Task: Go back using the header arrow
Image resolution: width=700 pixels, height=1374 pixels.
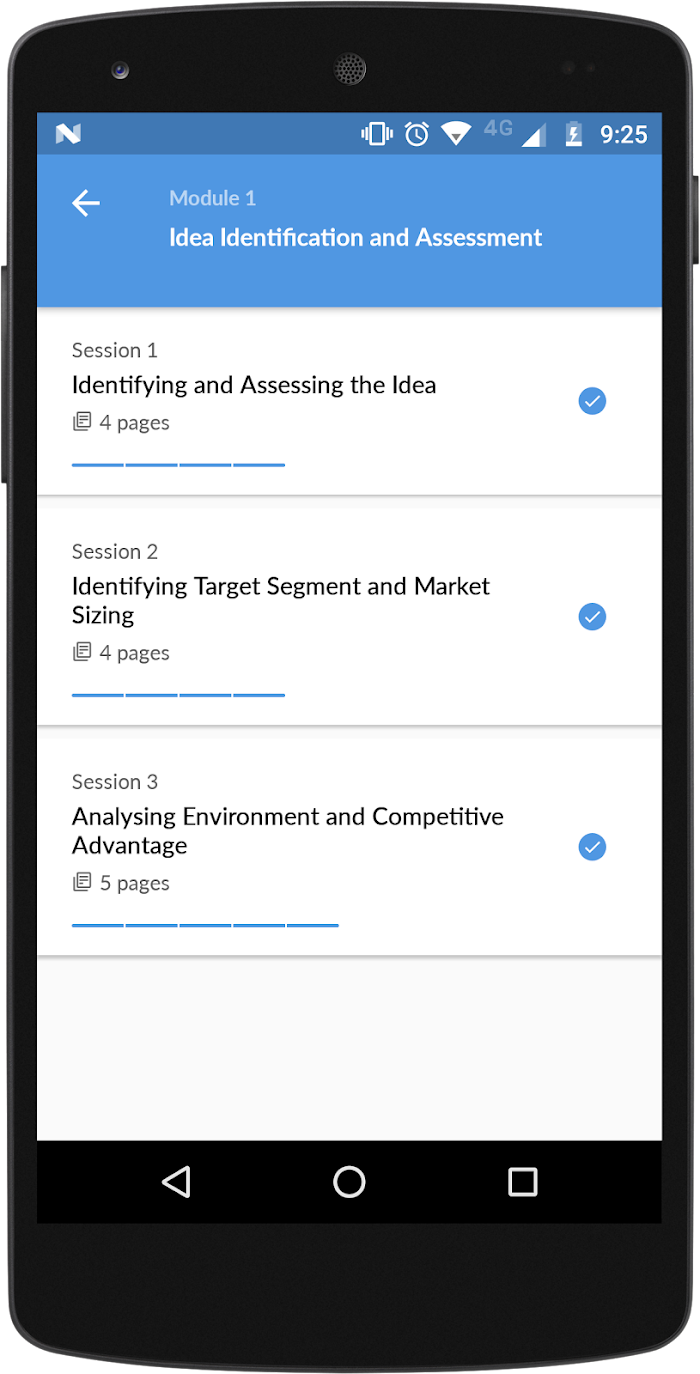Action: [86, 203]
